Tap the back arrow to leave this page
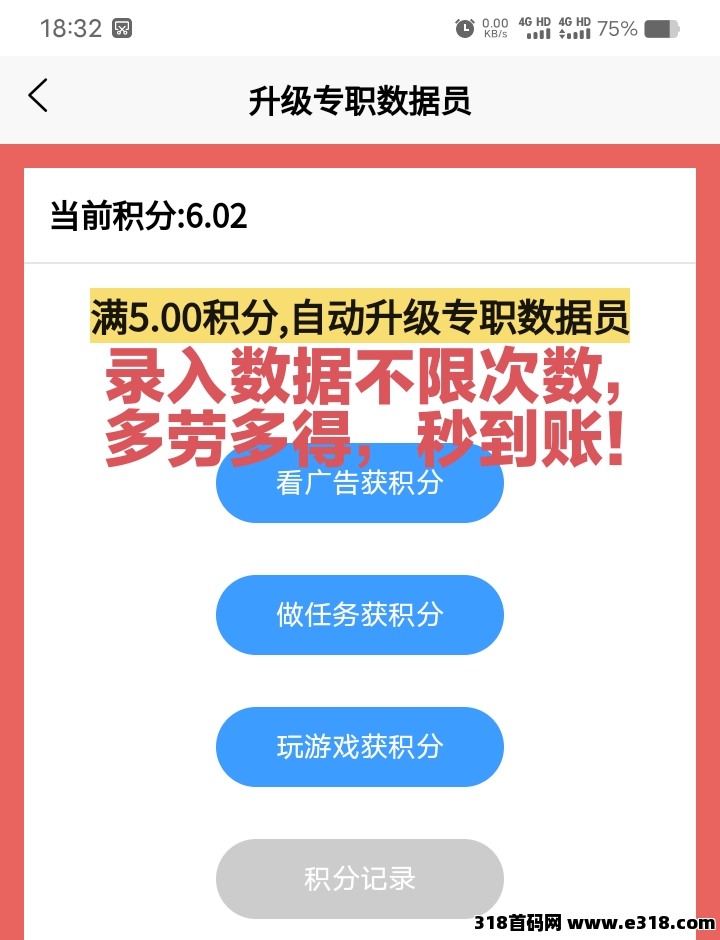The image size is (720, 940). pos(37,96)
